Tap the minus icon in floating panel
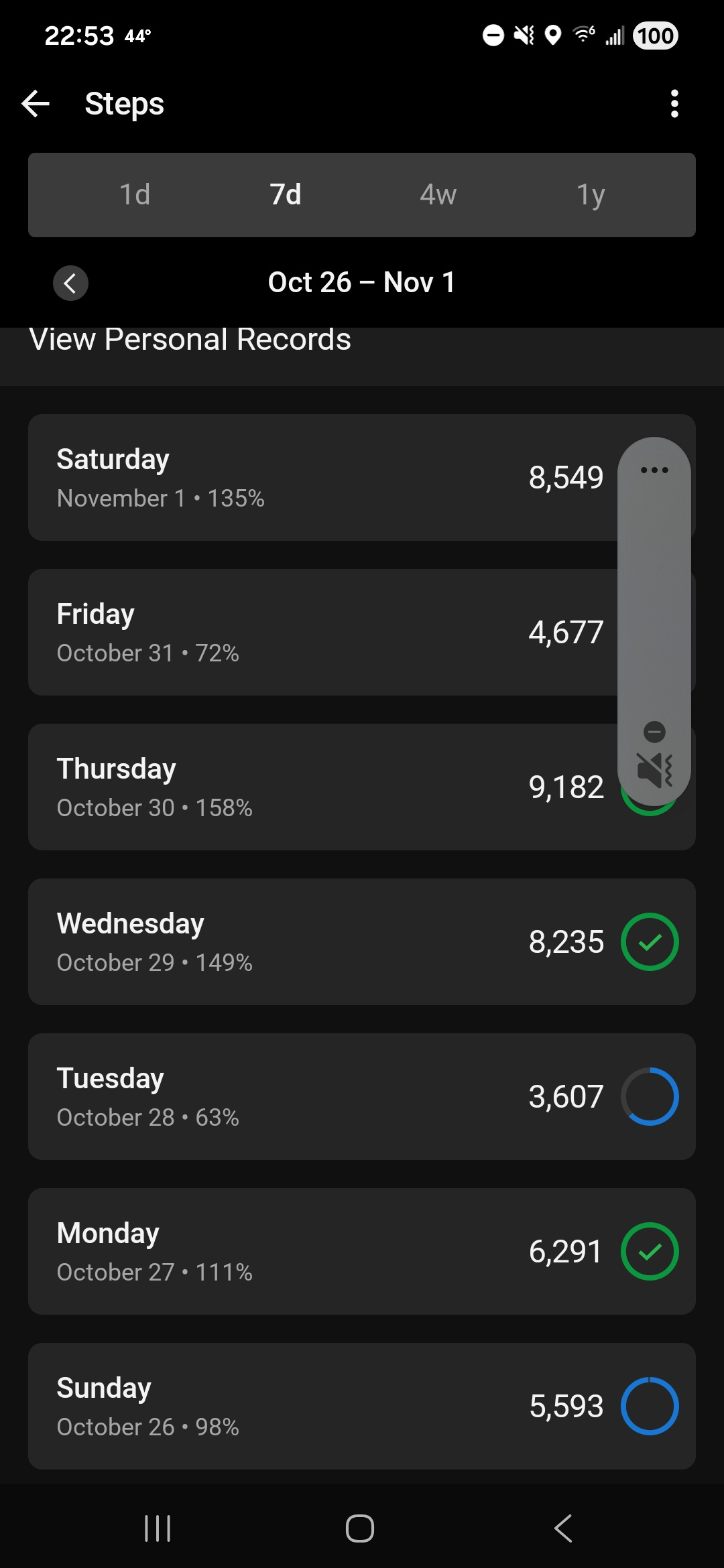This screenshot has width=724, height=1568. tap(654, 732)
